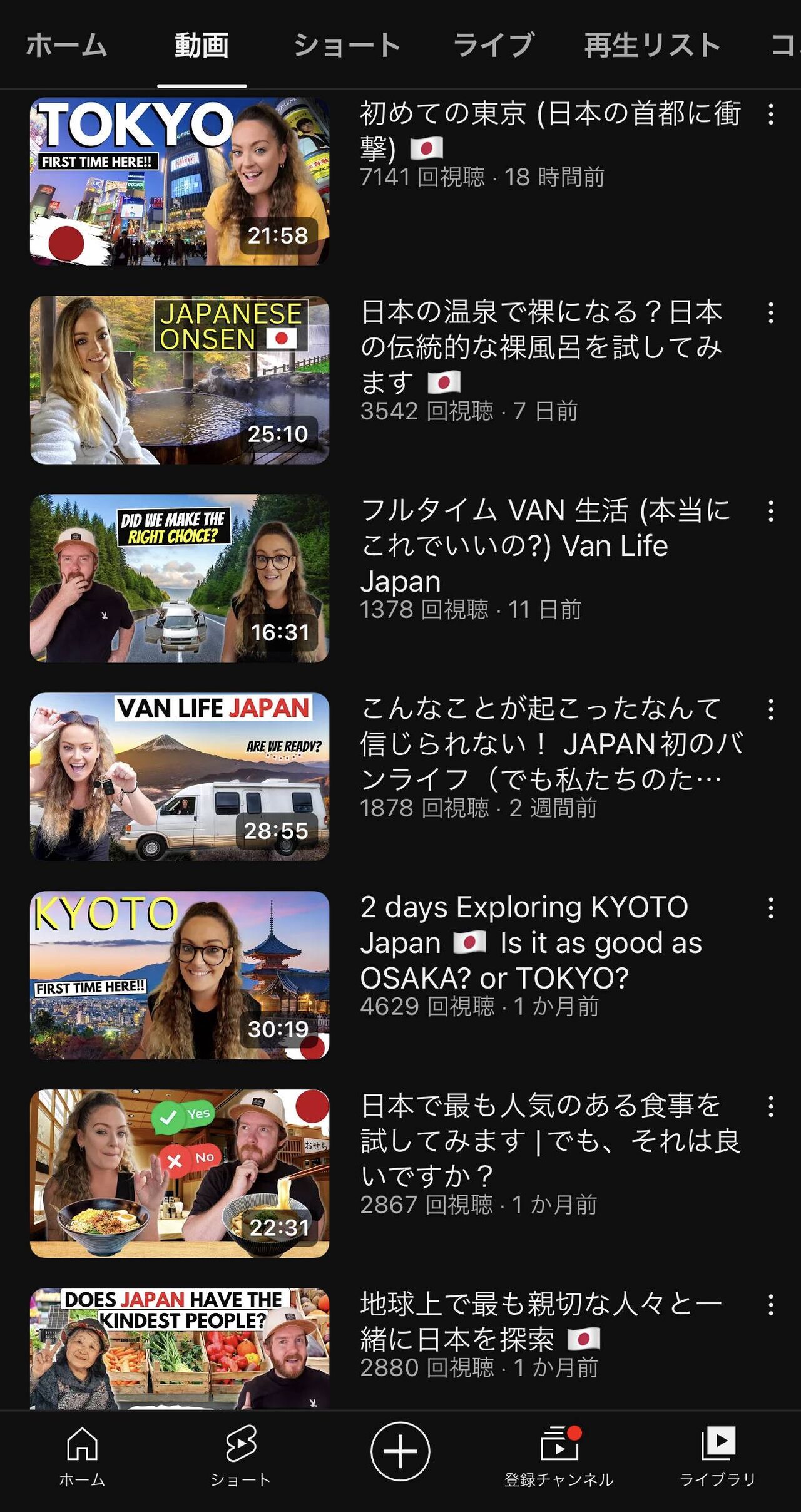Switch to the ホーム channel tab

click(66, 46)
